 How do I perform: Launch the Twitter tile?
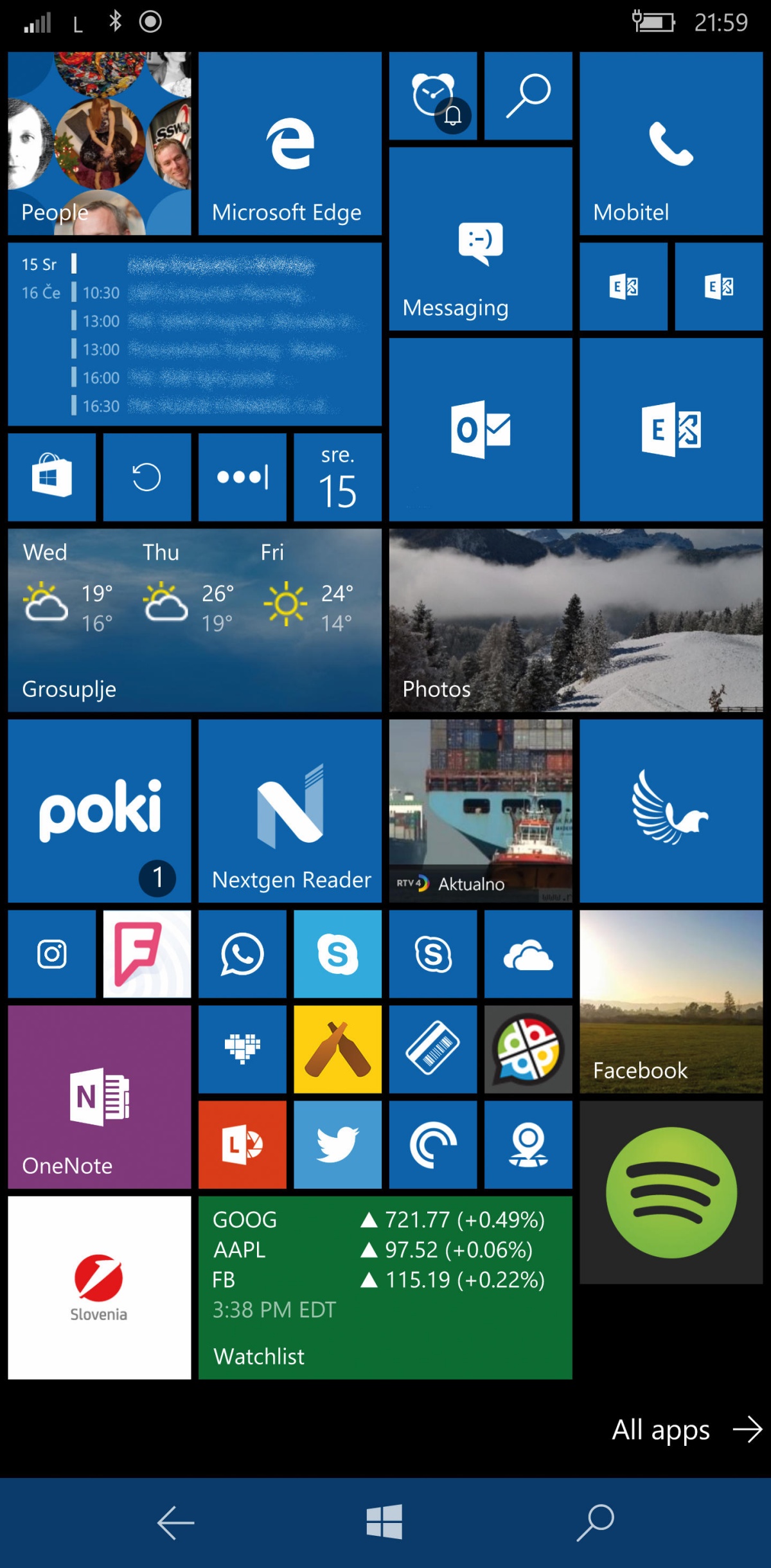pos(337,1144)
